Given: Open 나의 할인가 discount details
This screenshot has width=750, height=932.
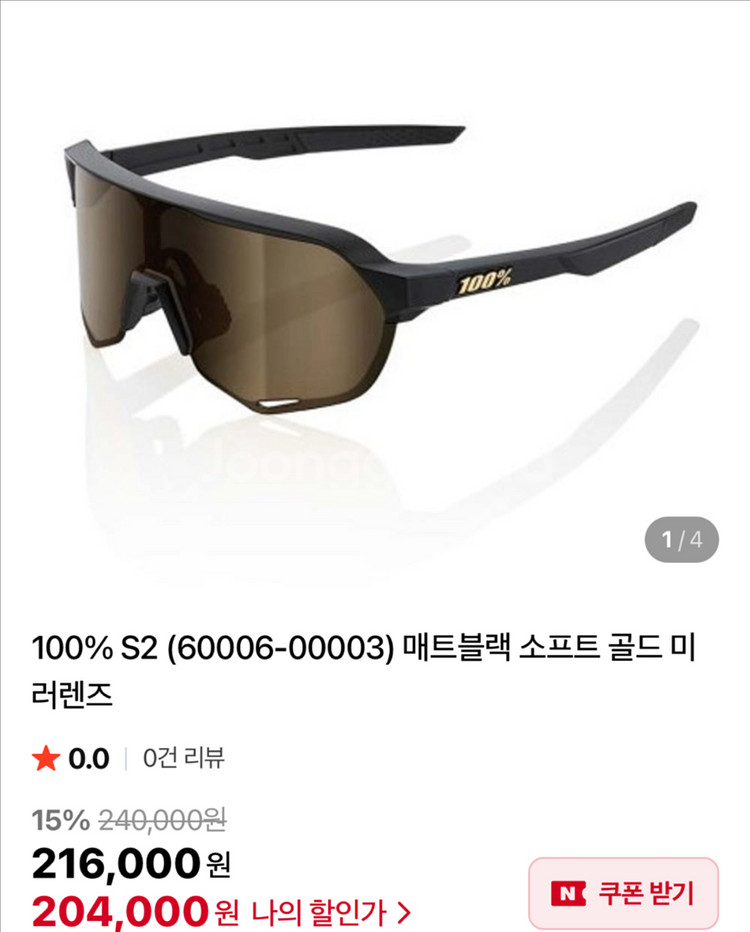Looking at the screenshot, I should point(330,912).
